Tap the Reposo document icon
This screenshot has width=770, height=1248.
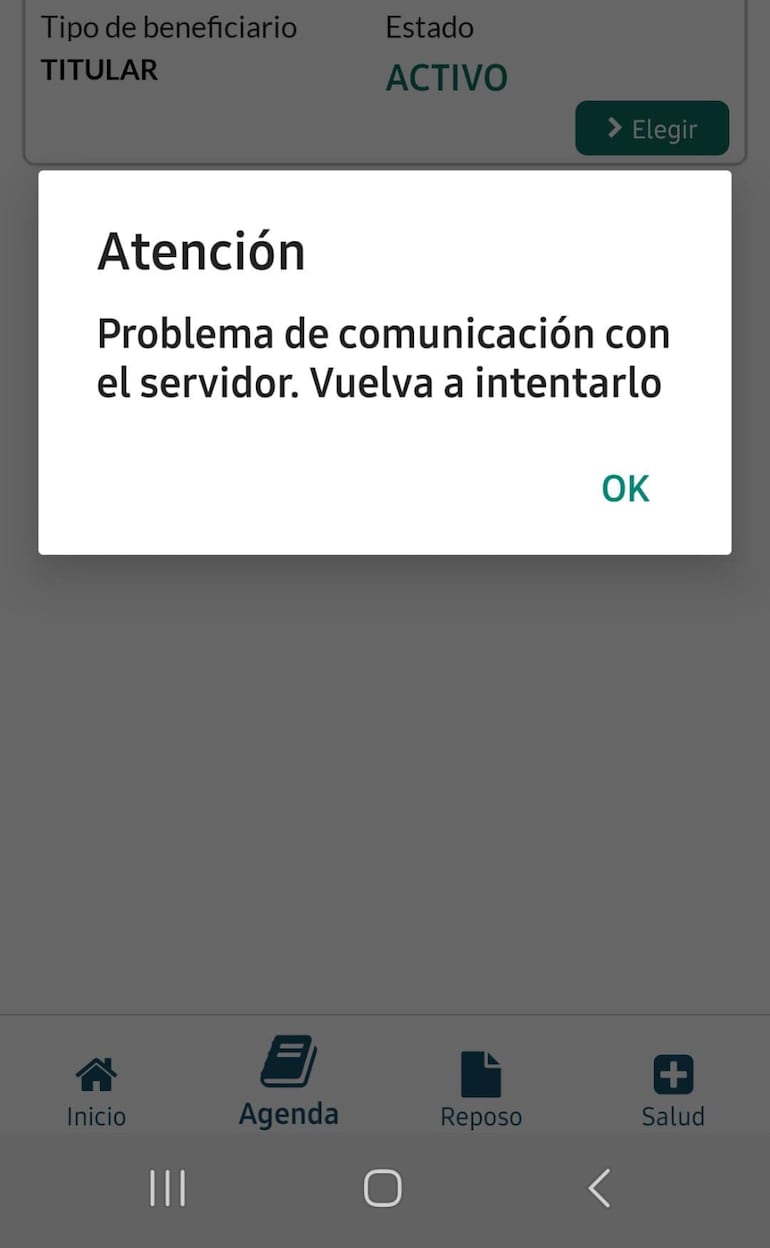pyautogui.click(x=481, y=1069)
